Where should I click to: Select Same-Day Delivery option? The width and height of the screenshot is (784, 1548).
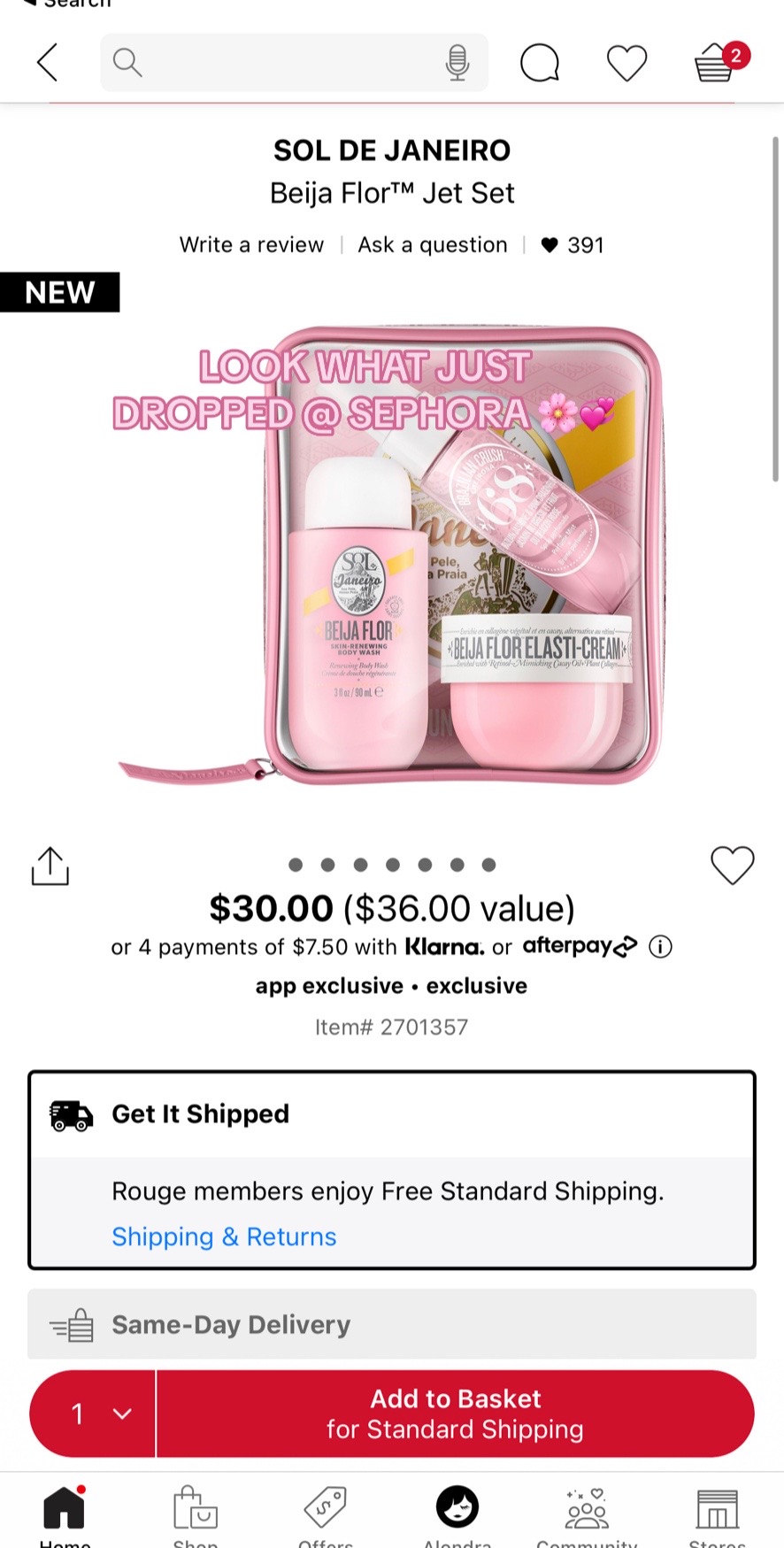(x=391, y=1324)
